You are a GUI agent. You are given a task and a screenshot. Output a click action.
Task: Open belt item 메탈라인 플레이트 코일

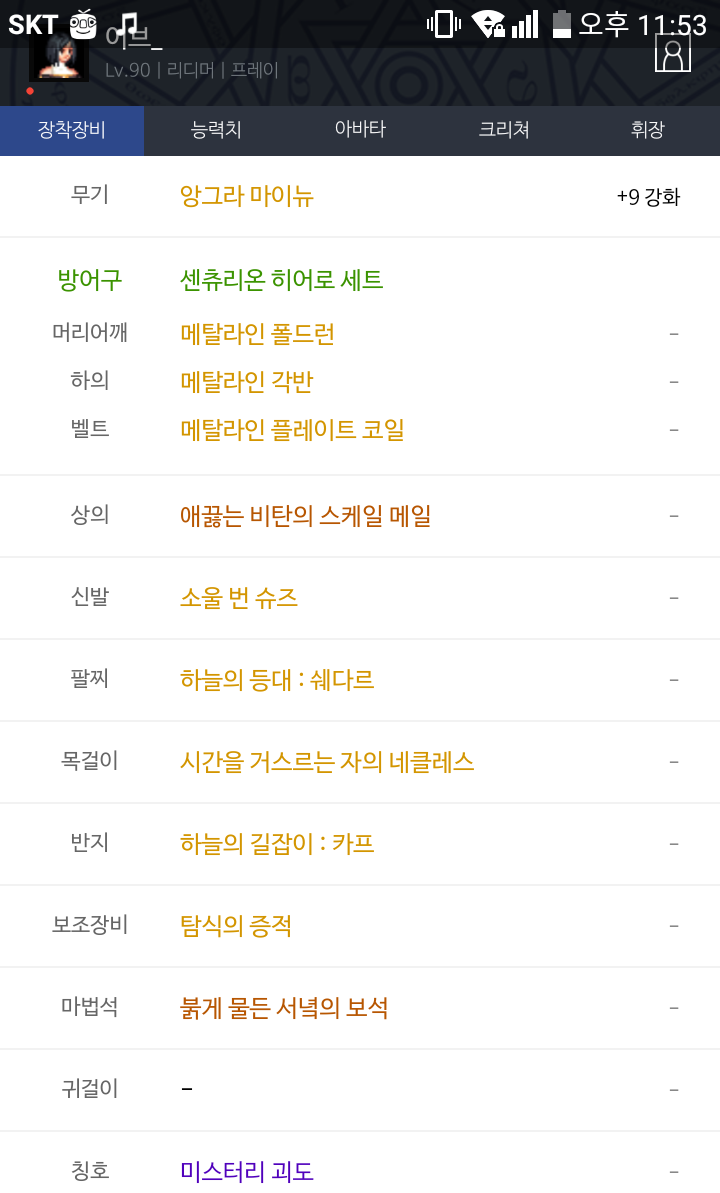pos(292,430)
